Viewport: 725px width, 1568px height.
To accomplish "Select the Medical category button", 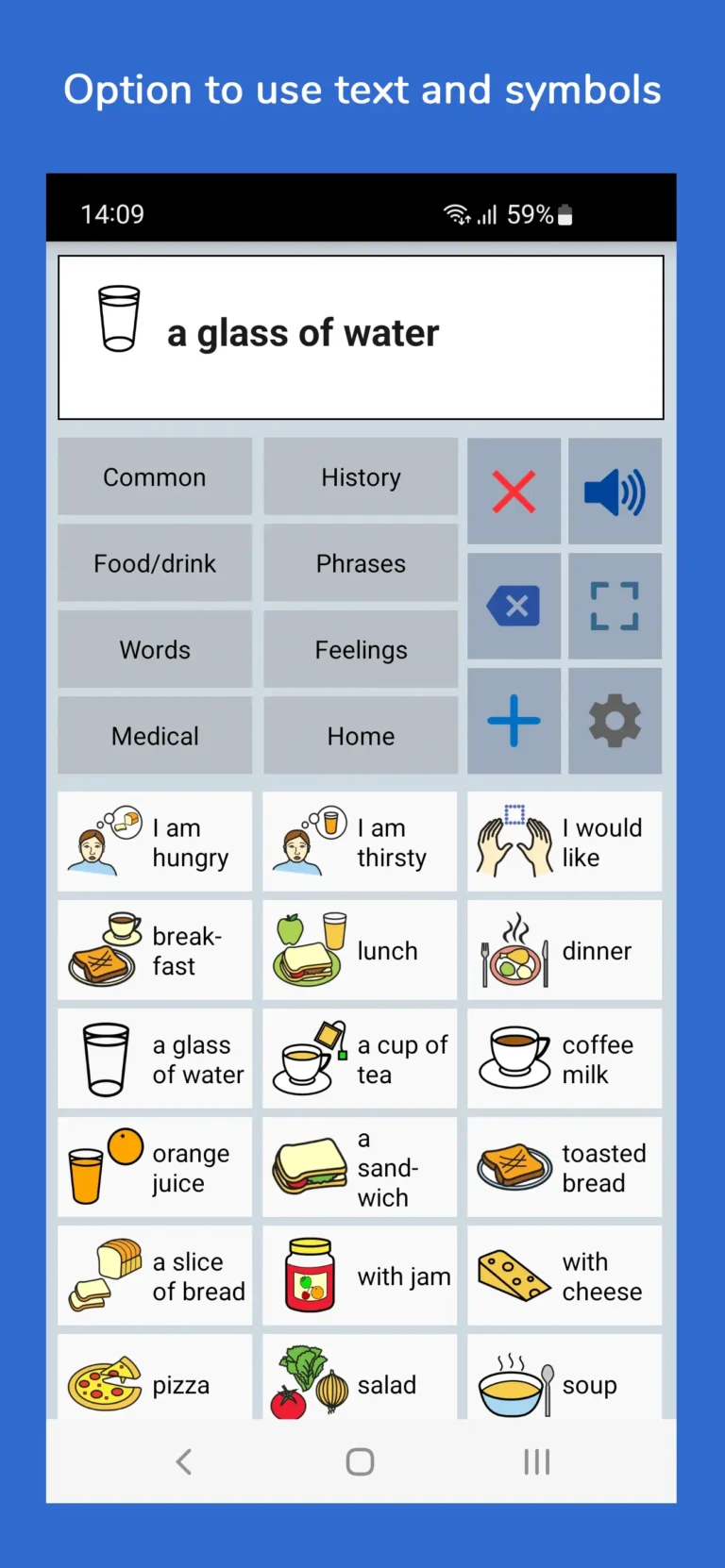I will coord(154,736).
